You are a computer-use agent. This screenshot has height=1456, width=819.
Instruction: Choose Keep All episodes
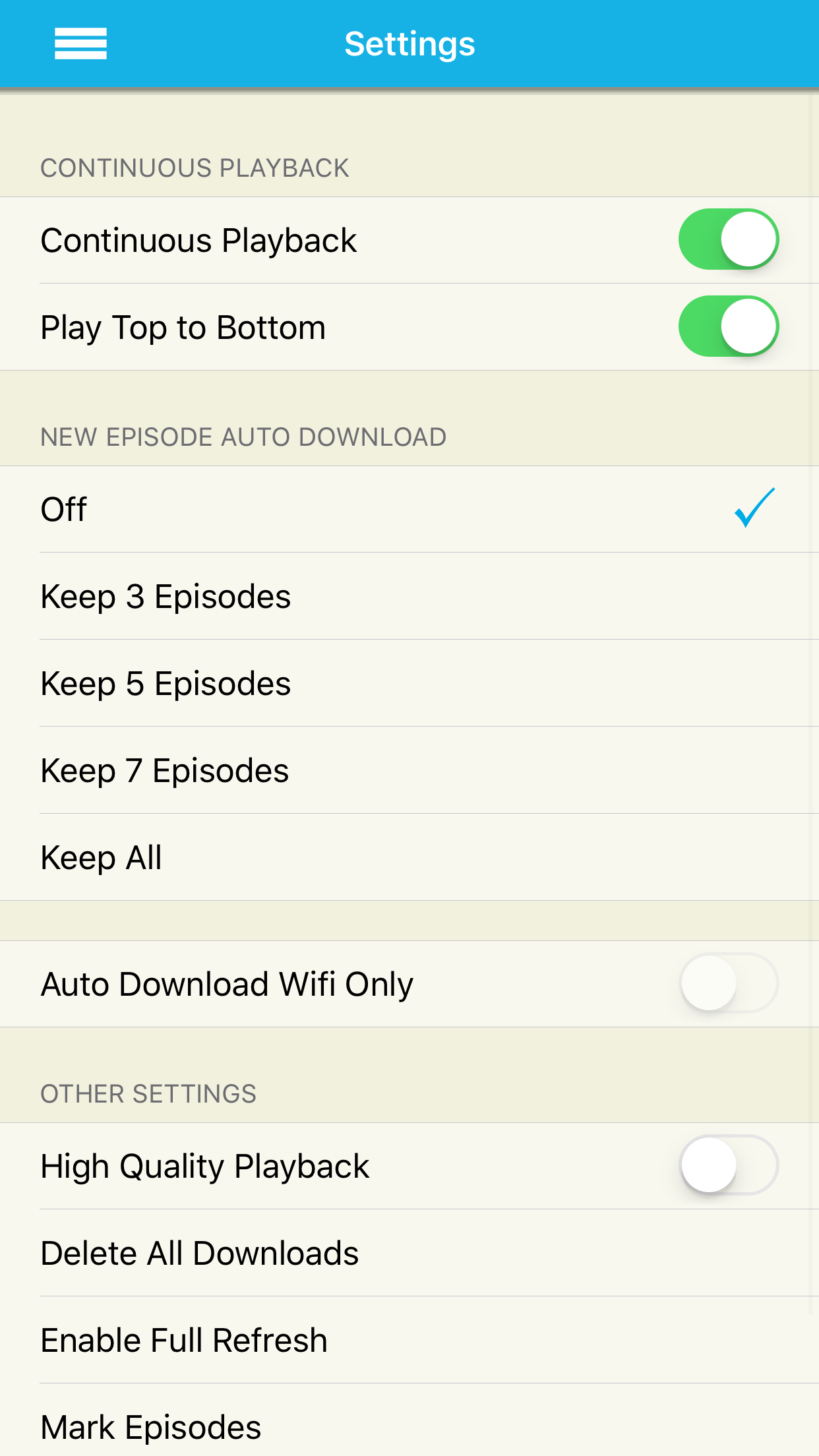(x=409, y=857)
